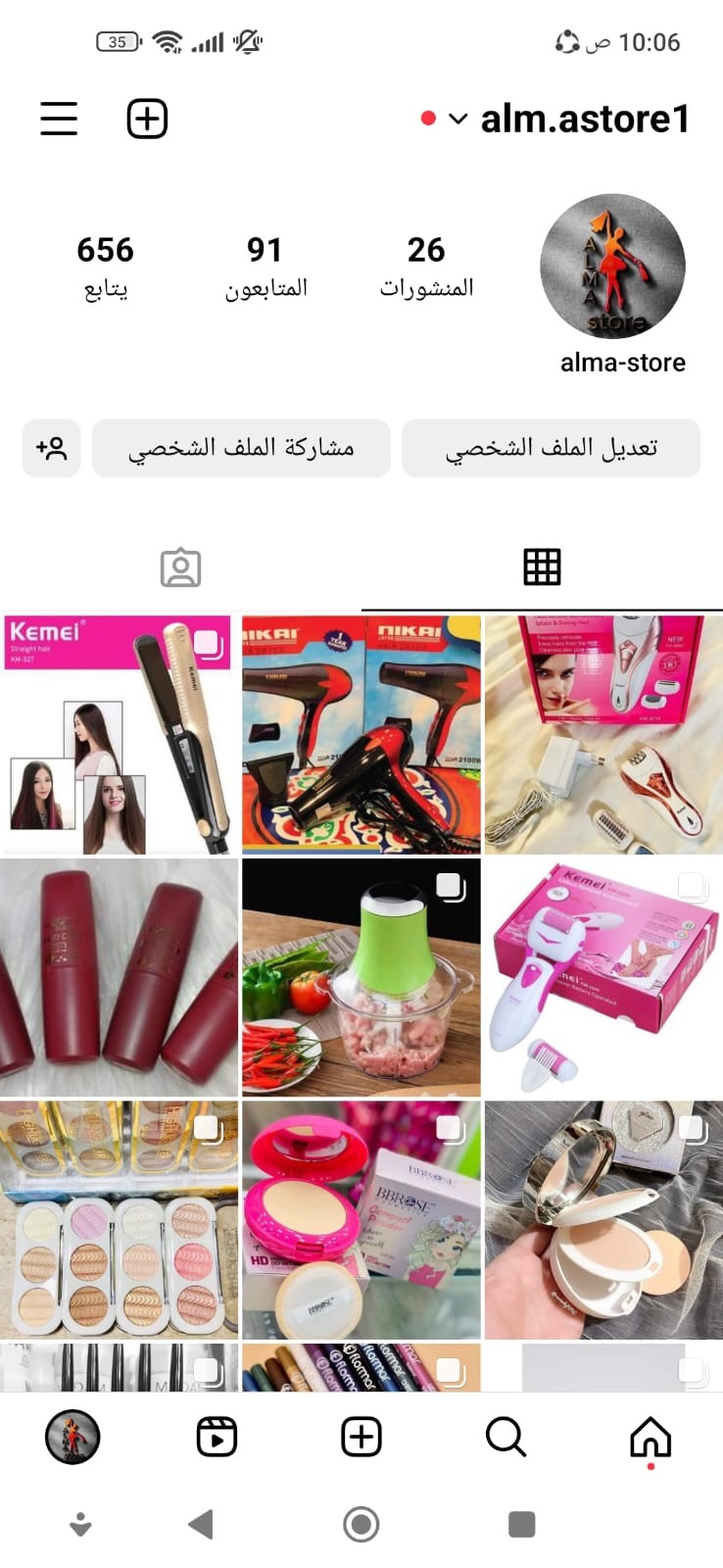Switch to the posts grid tab

[x=542, y=566]
